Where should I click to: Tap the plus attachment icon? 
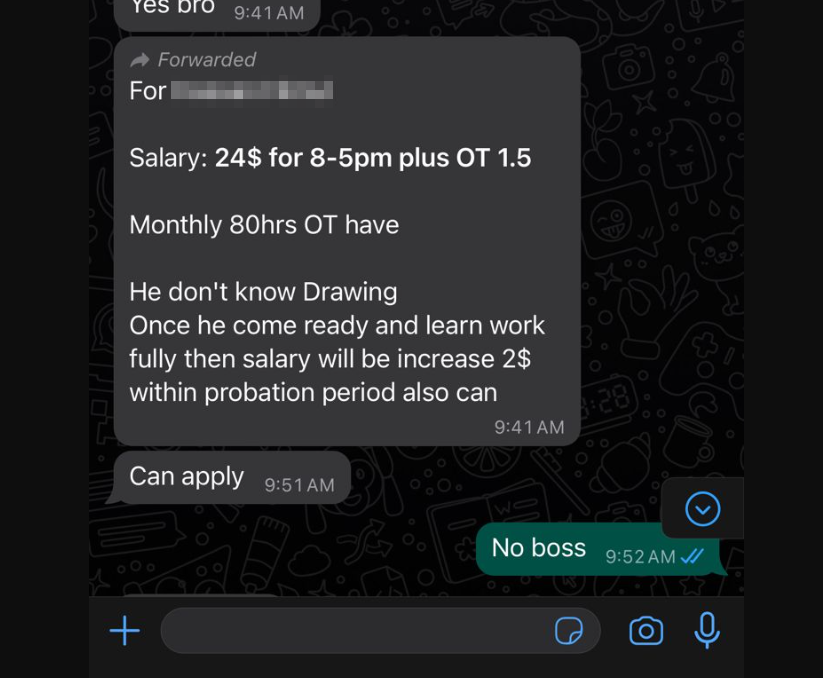(124, 631)
